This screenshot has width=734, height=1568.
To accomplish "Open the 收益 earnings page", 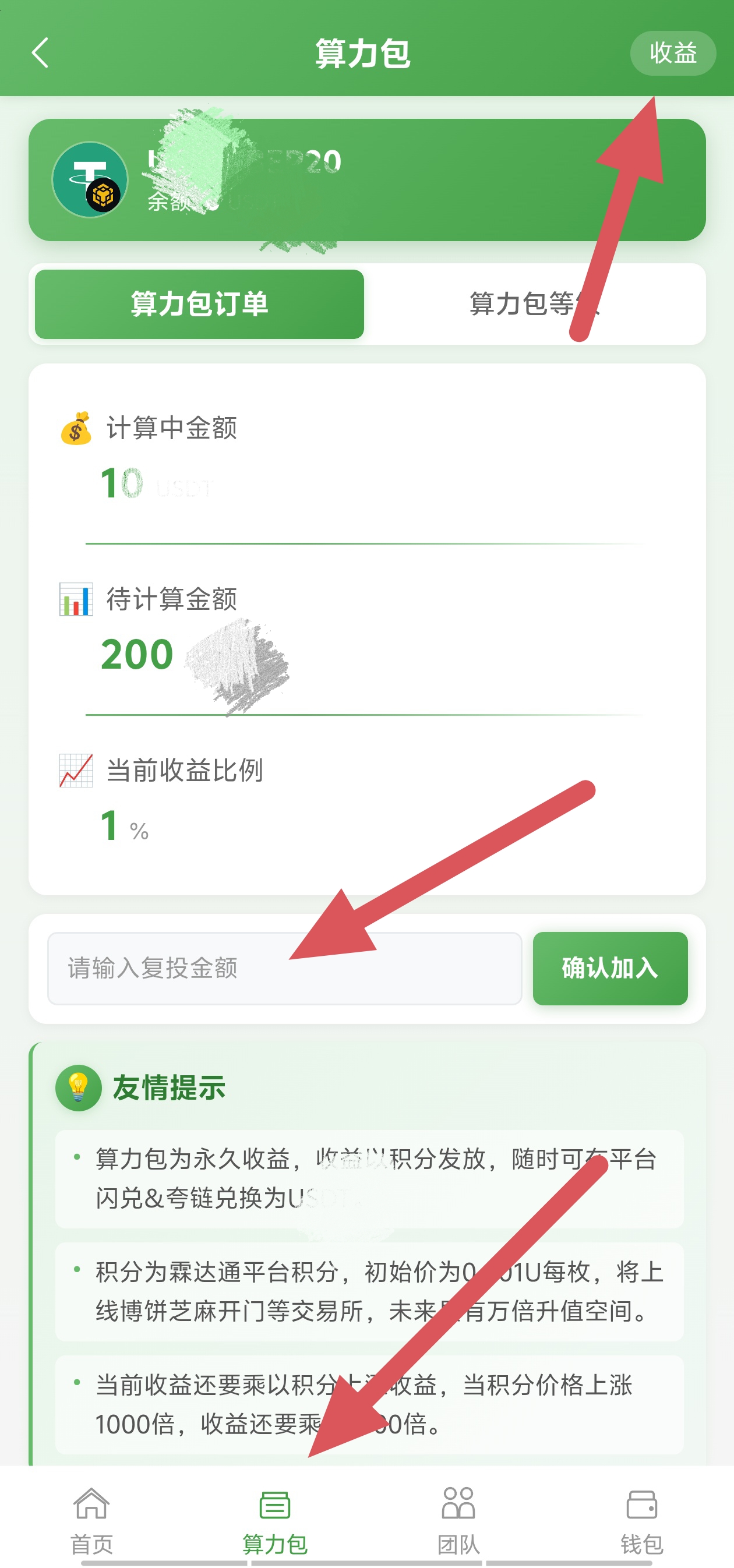I will pos(672,53).
